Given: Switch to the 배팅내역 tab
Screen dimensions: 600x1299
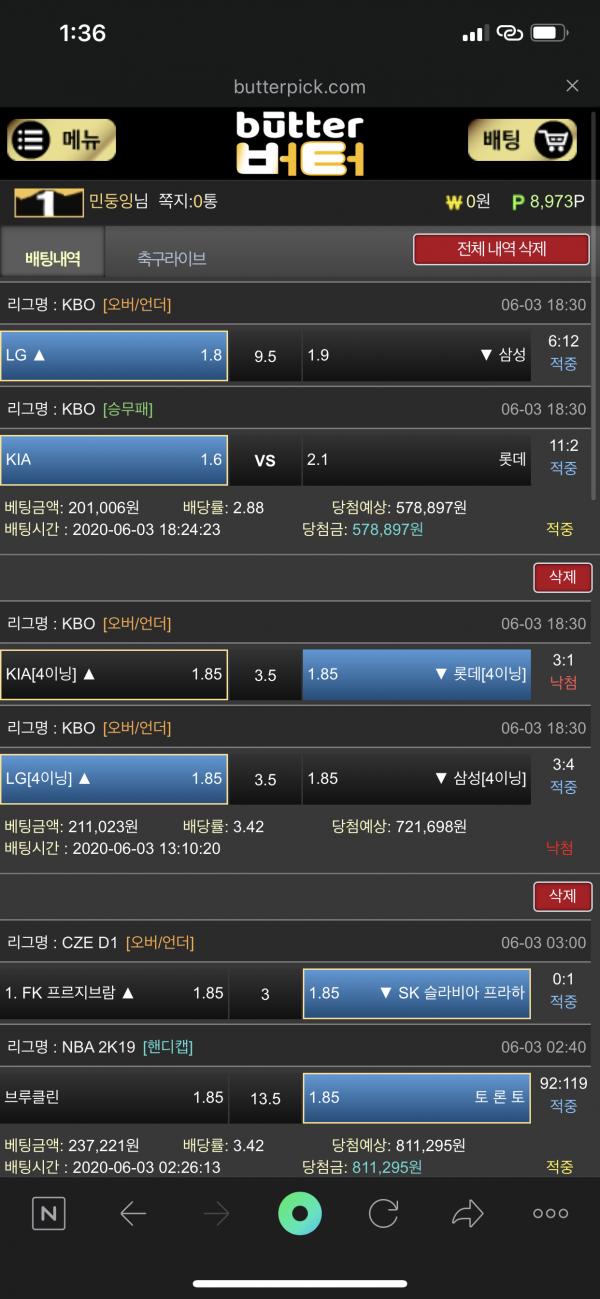Looking at the screenshot, I should (x=52, y=258).
